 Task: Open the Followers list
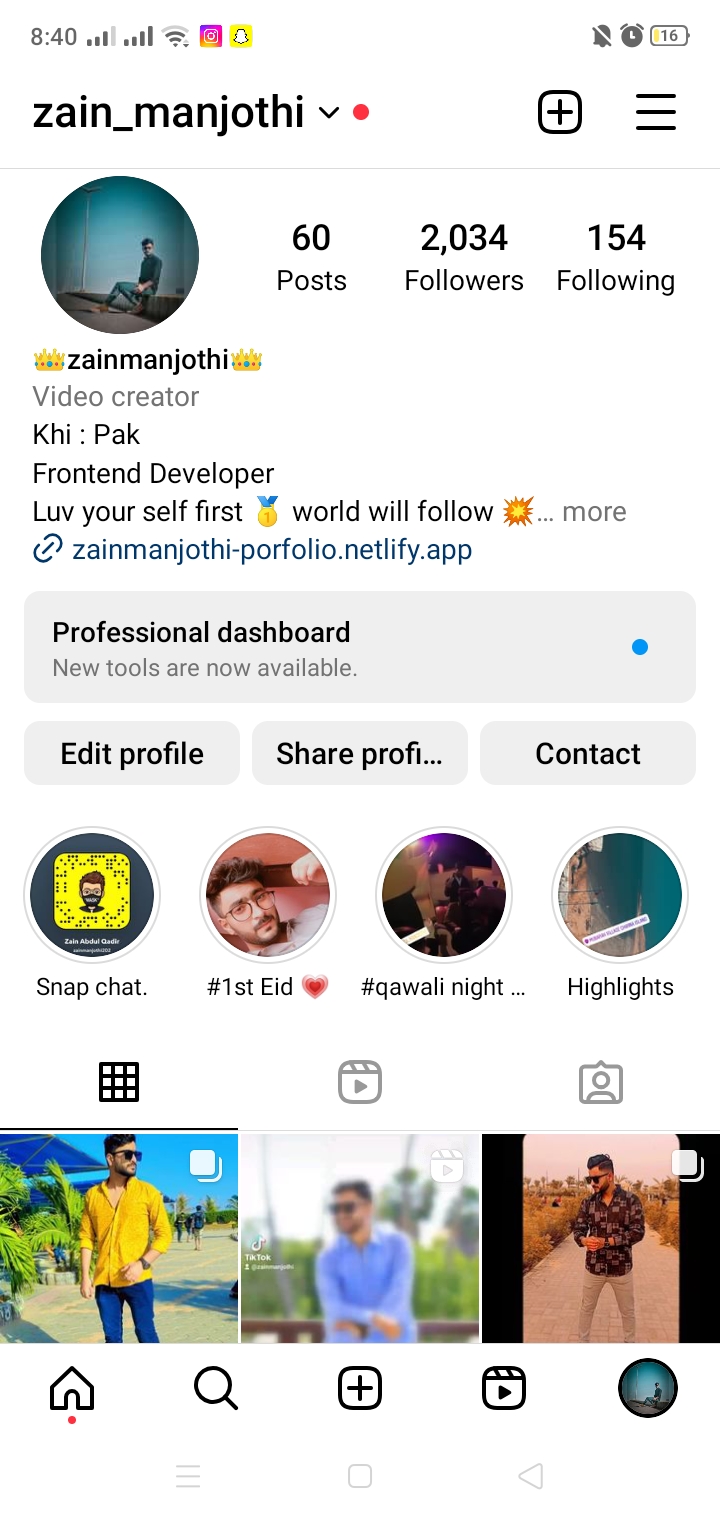point(463,257)
